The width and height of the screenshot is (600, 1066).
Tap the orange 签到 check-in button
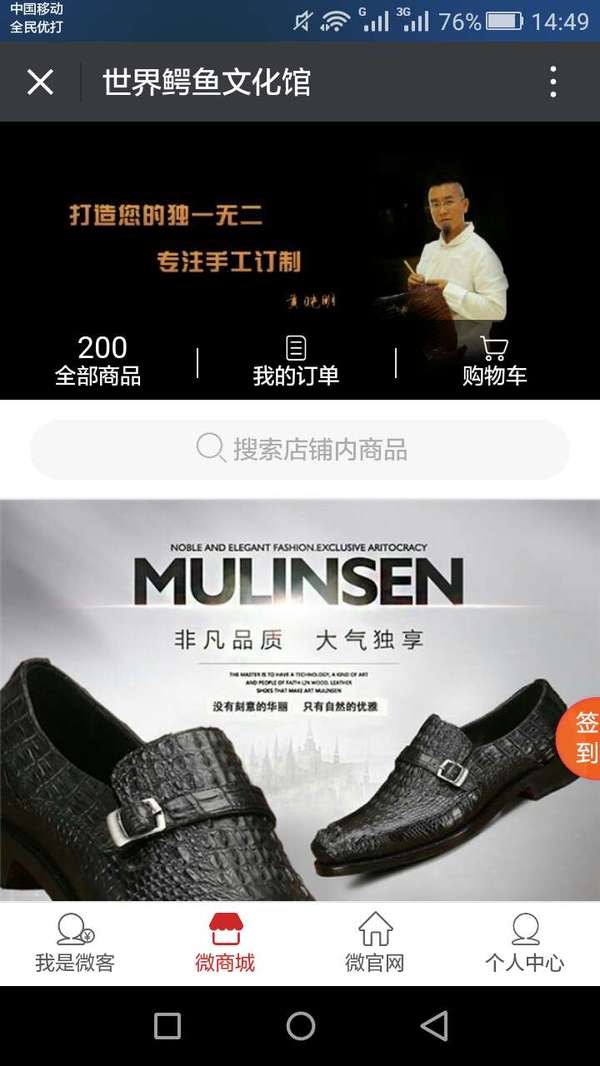pos(583,738)
